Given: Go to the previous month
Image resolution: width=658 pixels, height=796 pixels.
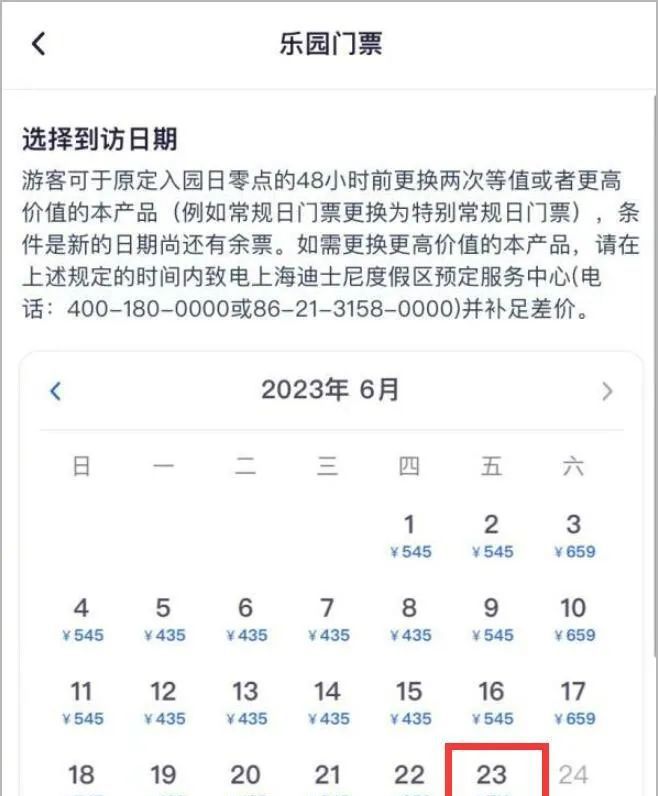Looking at the screenshot, I should point(56,391).
